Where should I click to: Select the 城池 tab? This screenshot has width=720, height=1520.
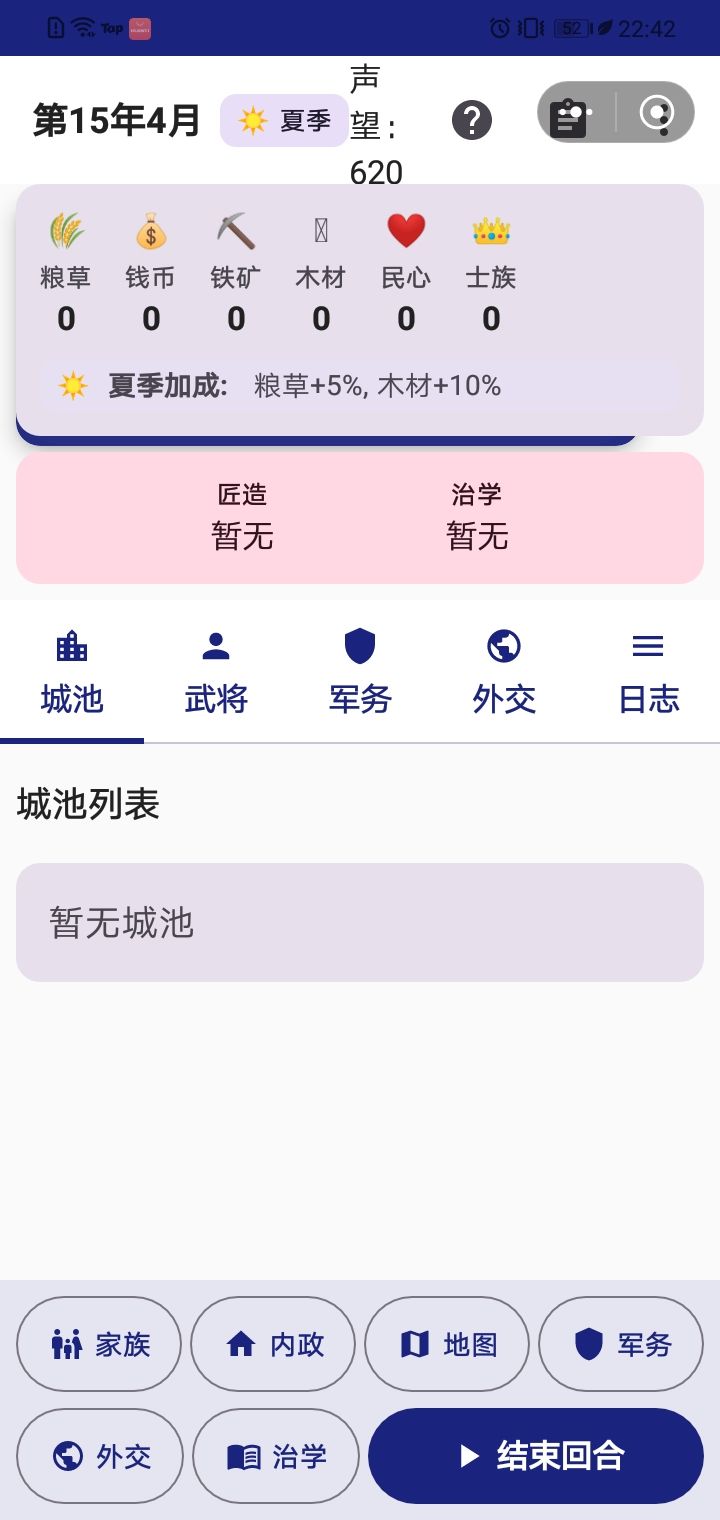pos(72,672)
